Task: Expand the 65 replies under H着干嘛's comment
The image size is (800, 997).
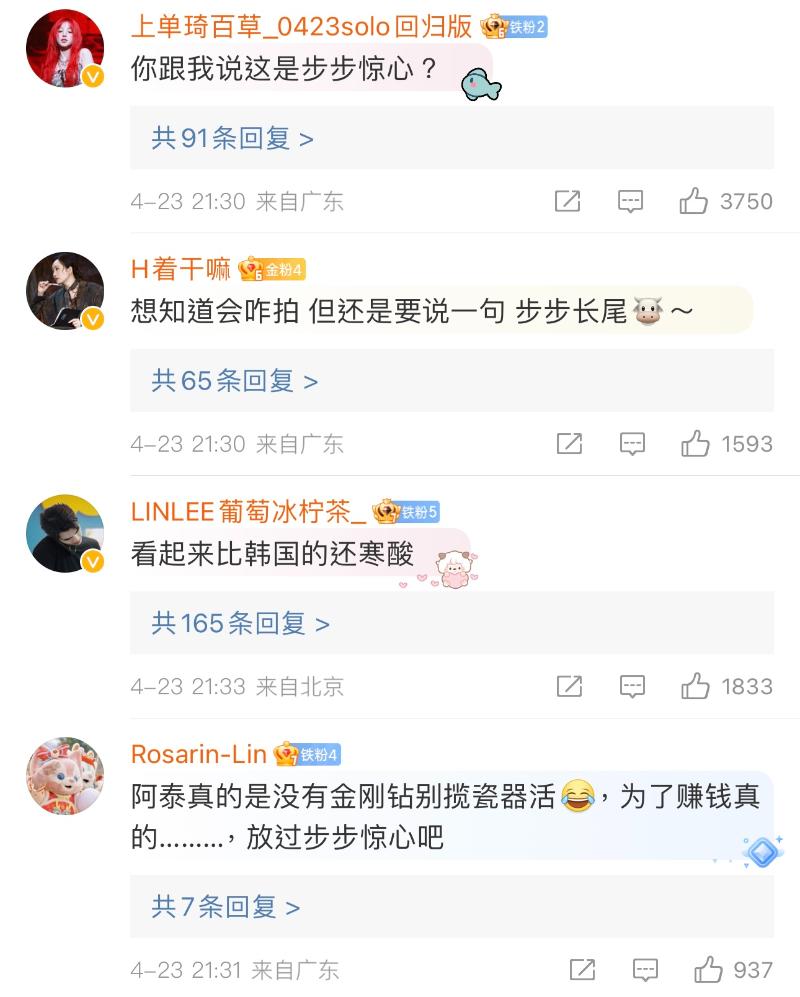Action: coord(234,381)
